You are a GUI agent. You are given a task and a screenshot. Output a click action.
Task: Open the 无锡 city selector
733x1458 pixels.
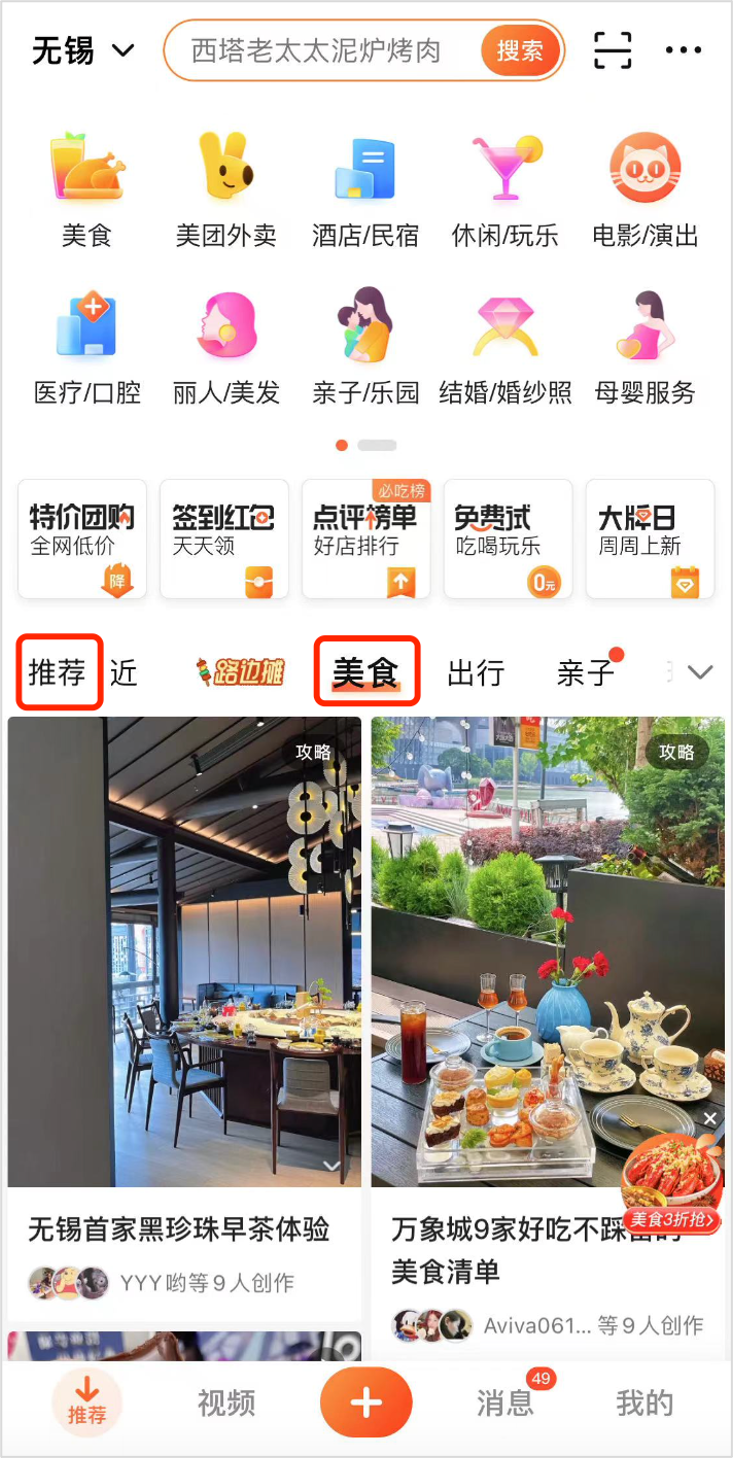click(82, 50)
